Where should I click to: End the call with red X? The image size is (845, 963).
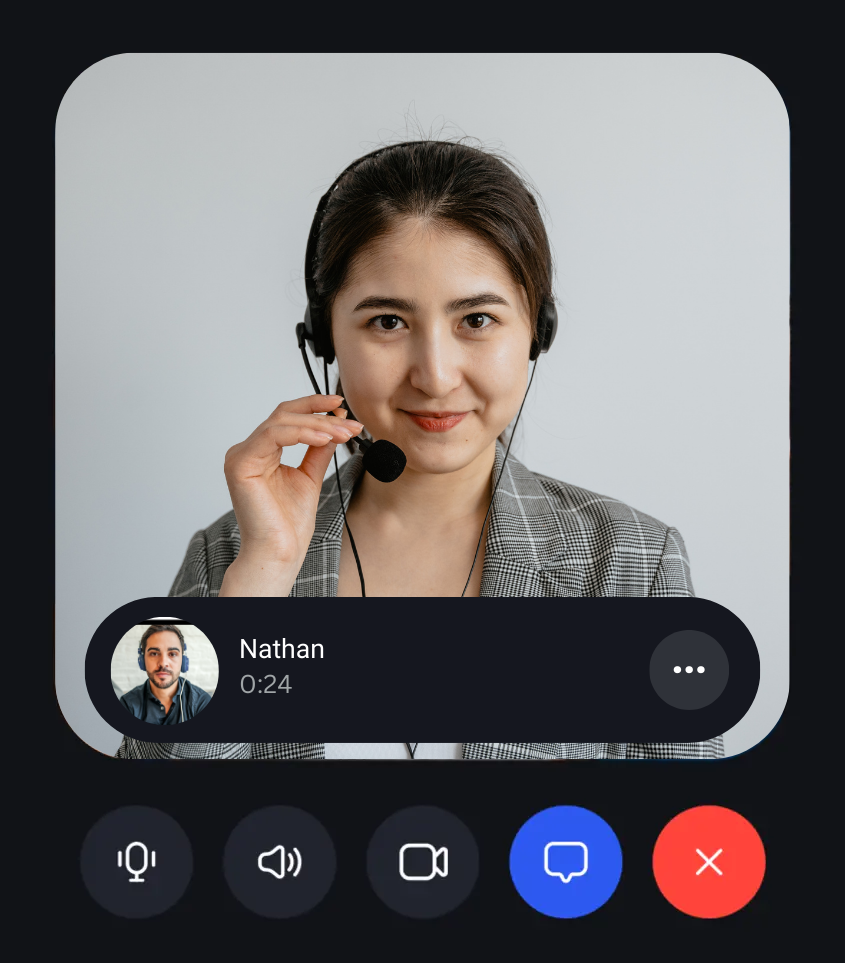[x=709, y=862]
